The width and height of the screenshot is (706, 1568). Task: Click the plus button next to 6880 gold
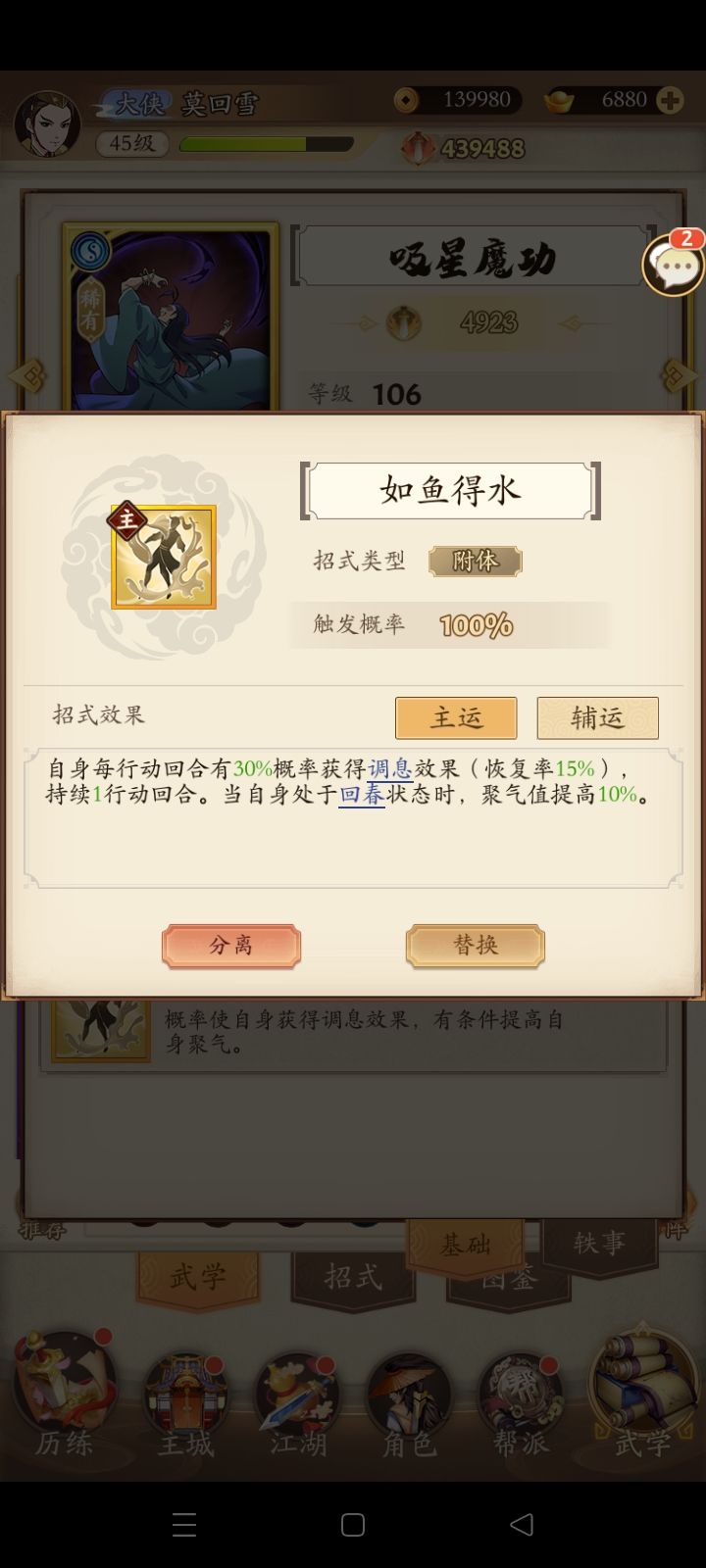[x=671, y=99]
